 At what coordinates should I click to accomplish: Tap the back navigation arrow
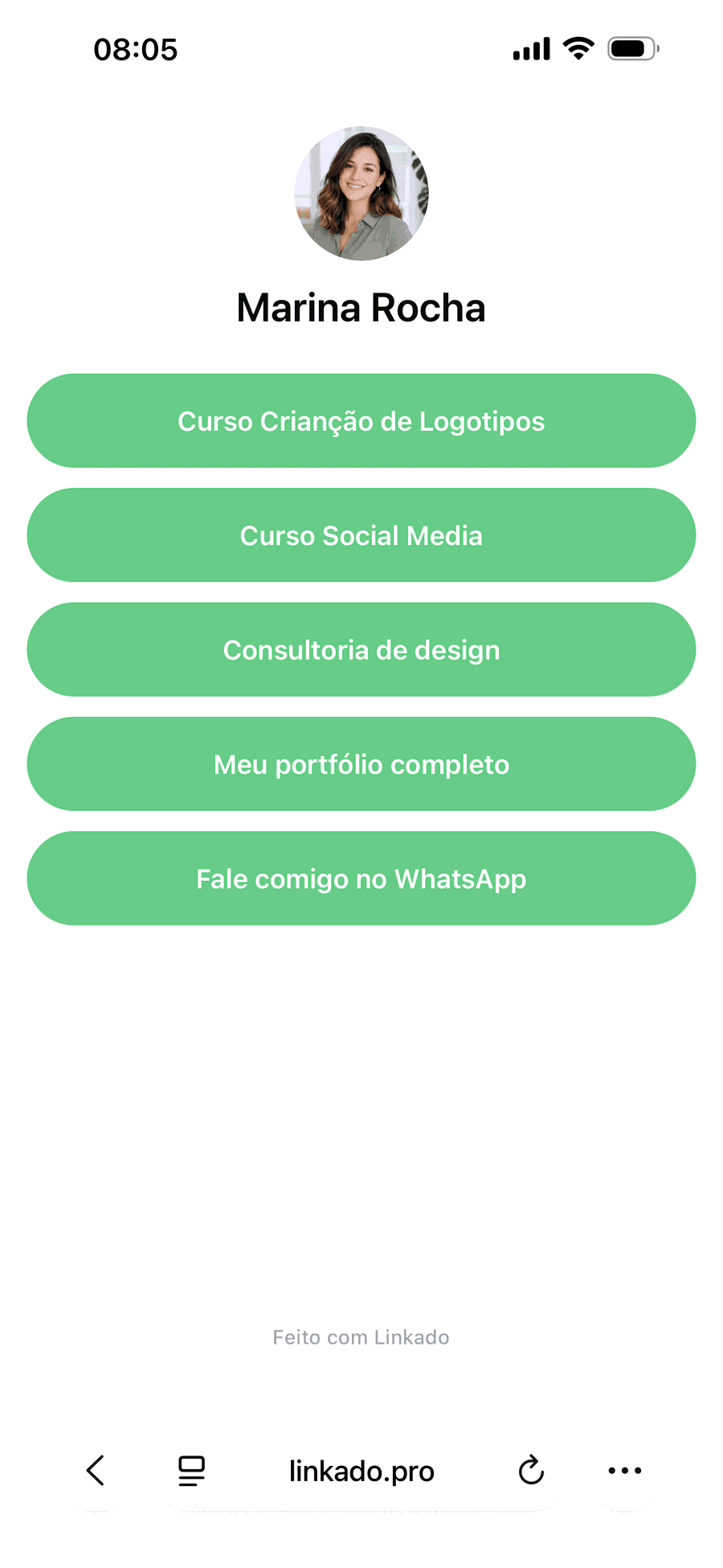[96, 1471]
